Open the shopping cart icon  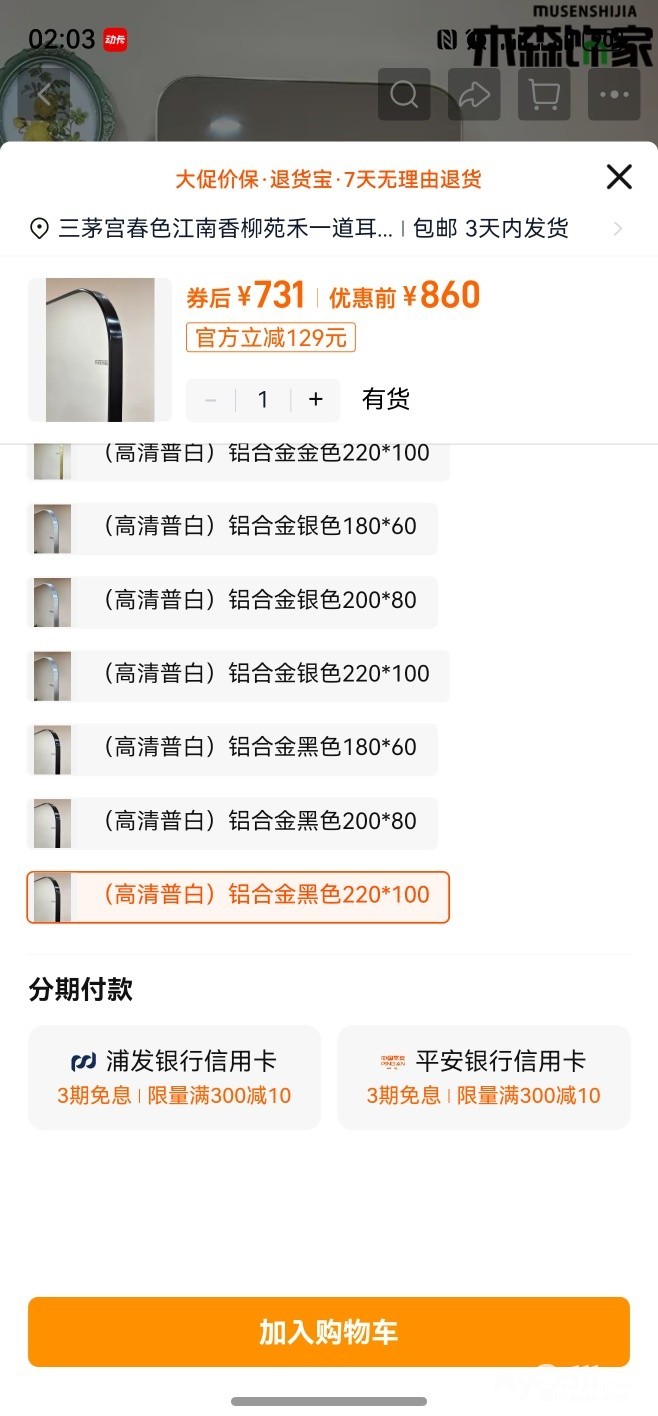coord(544,95)
